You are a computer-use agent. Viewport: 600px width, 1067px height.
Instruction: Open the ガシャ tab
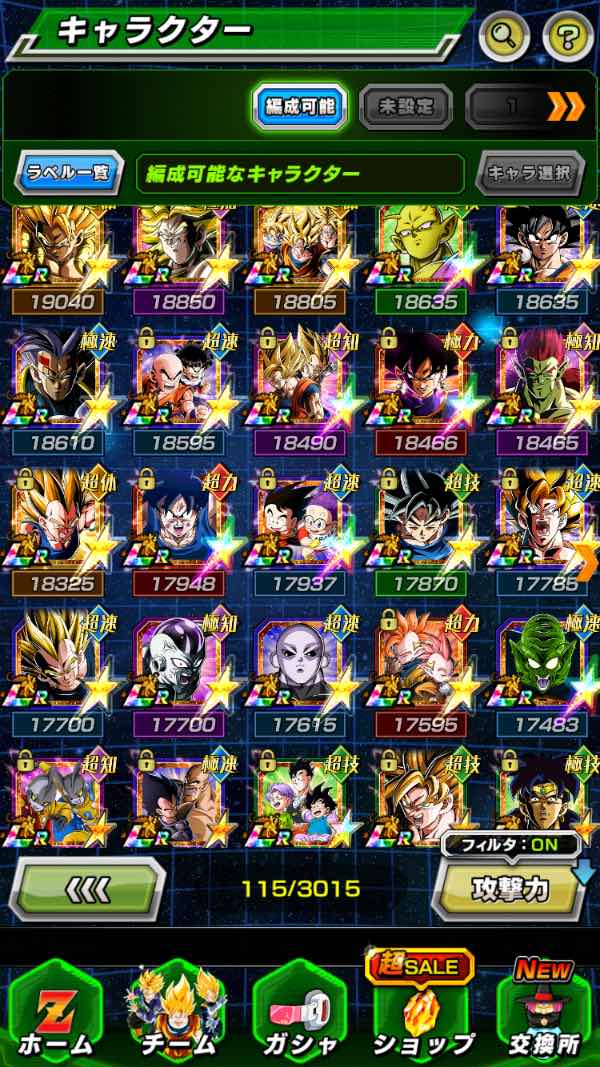(x=299, y=1012)
